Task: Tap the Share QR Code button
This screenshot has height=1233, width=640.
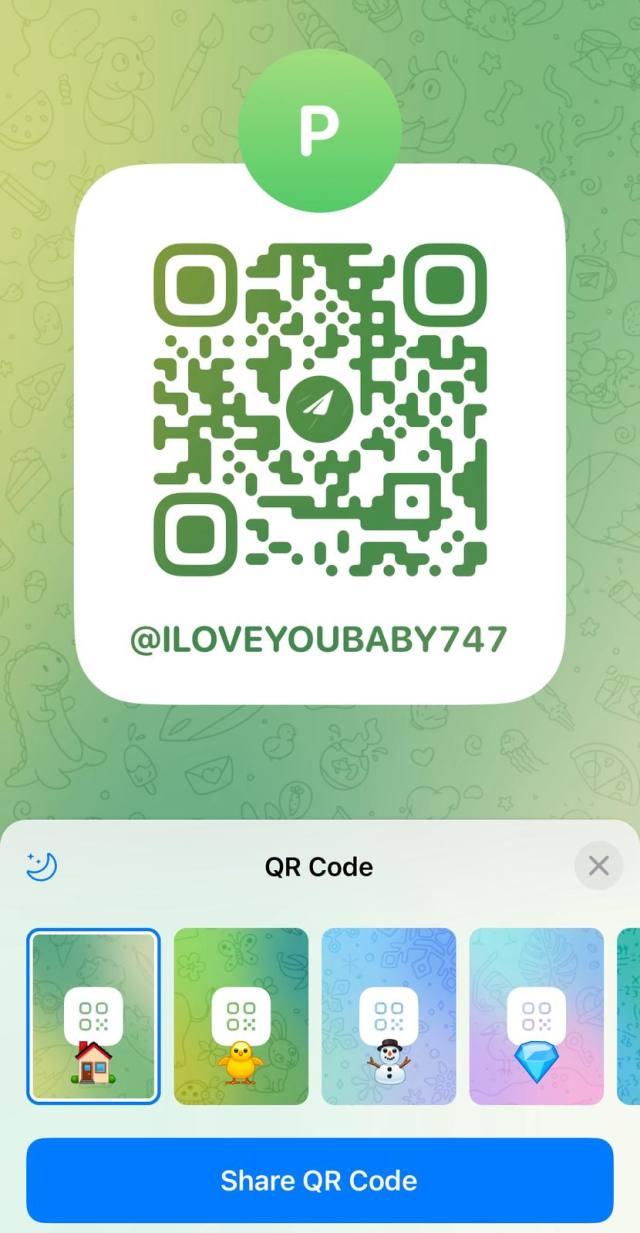Action: pos(319,1180)
